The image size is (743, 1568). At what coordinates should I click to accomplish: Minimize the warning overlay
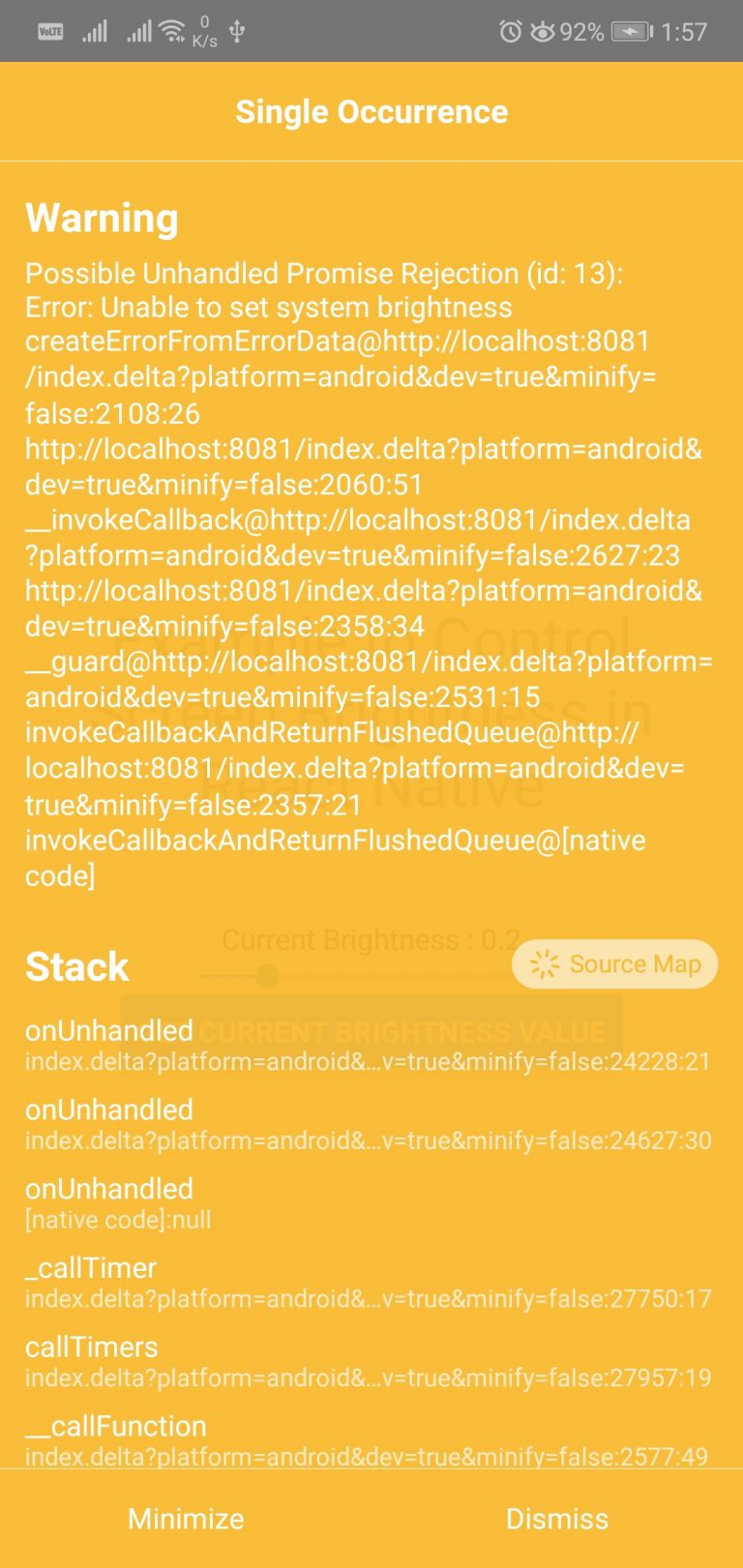click(186, 1518)
